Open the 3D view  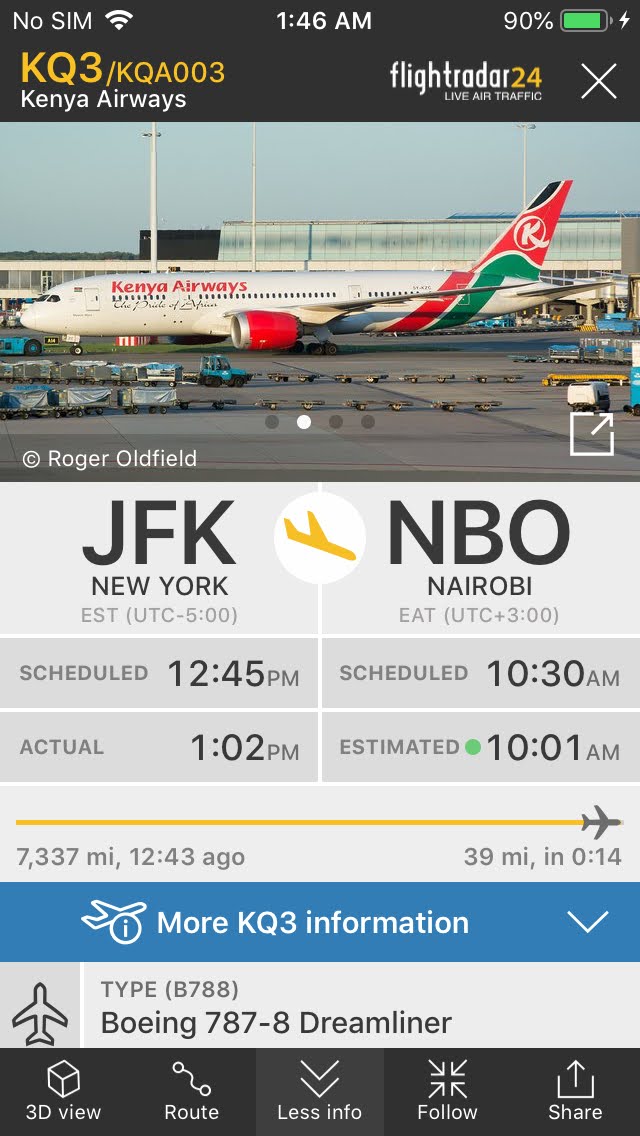click(64, 1092)
